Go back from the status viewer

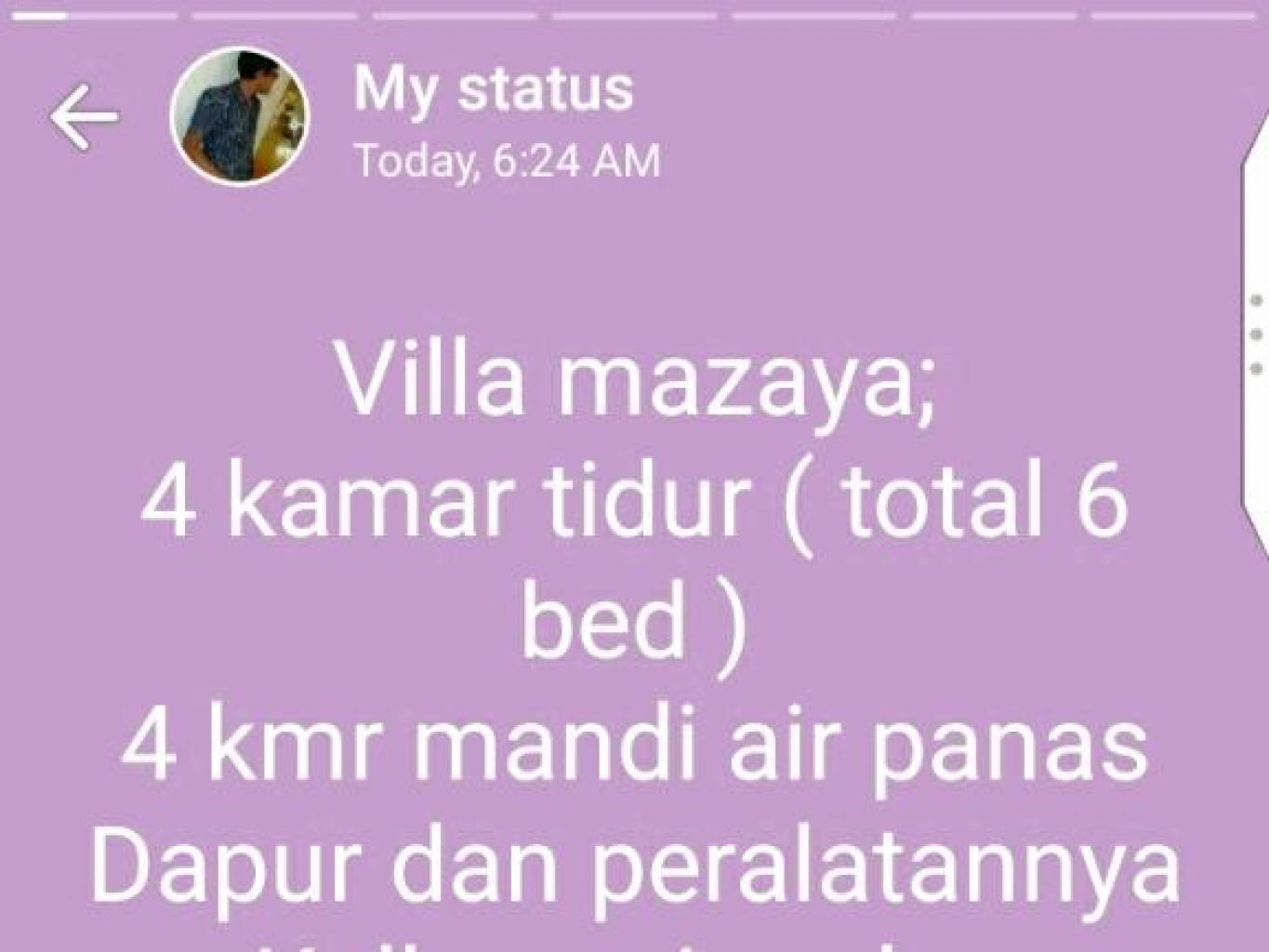coord(84,117)
